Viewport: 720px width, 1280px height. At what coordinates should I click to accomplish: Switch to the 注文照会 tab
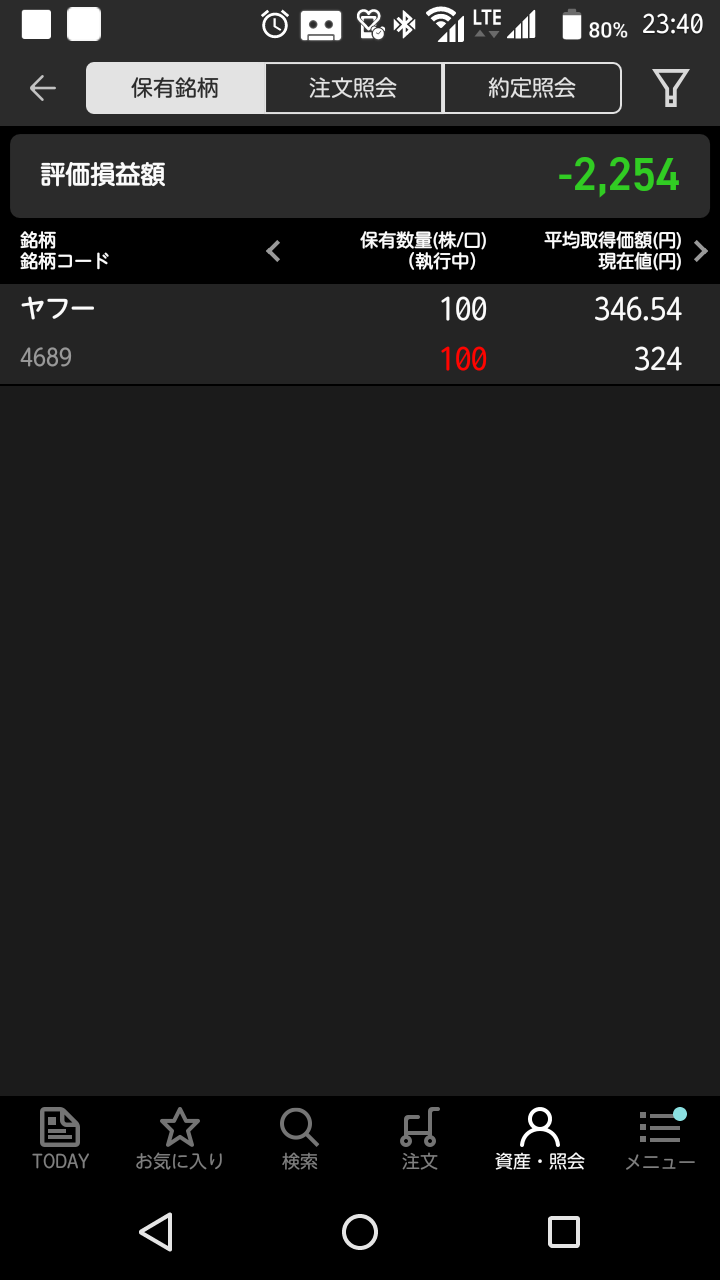click(353, 88)
